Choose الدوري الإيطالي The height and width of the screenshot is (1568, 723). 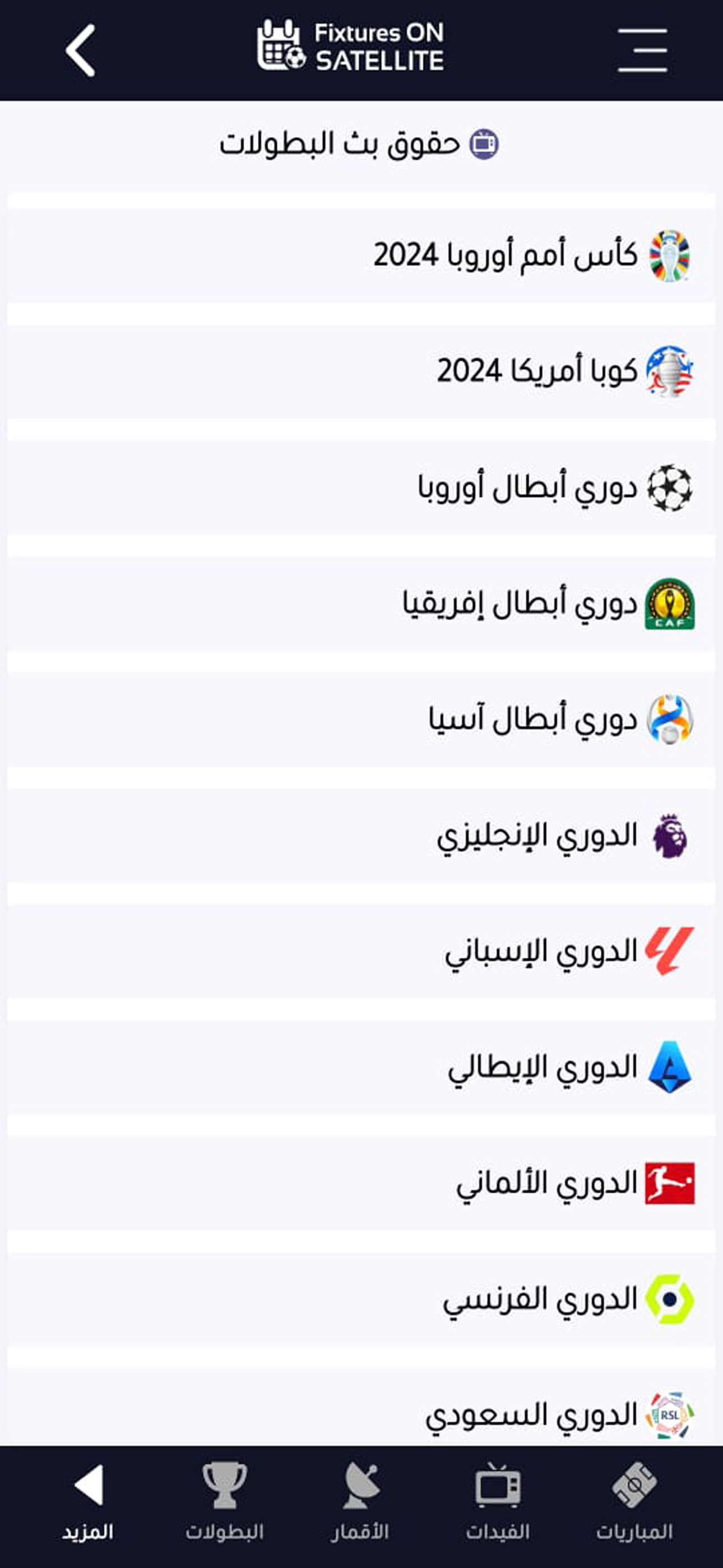point(361,1068)
